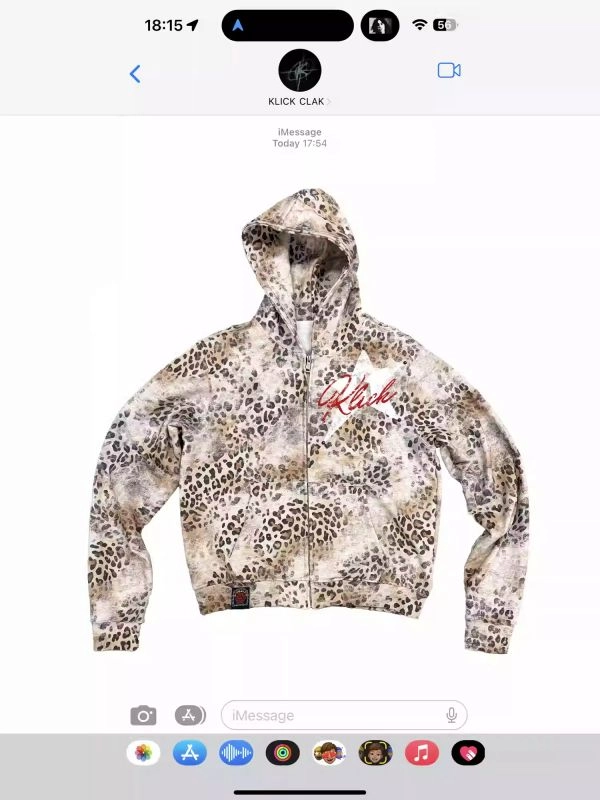Start a FaceTime video call
Image resolution: width=600 pixels, height=800 pixels.
[x=449, y=70]
